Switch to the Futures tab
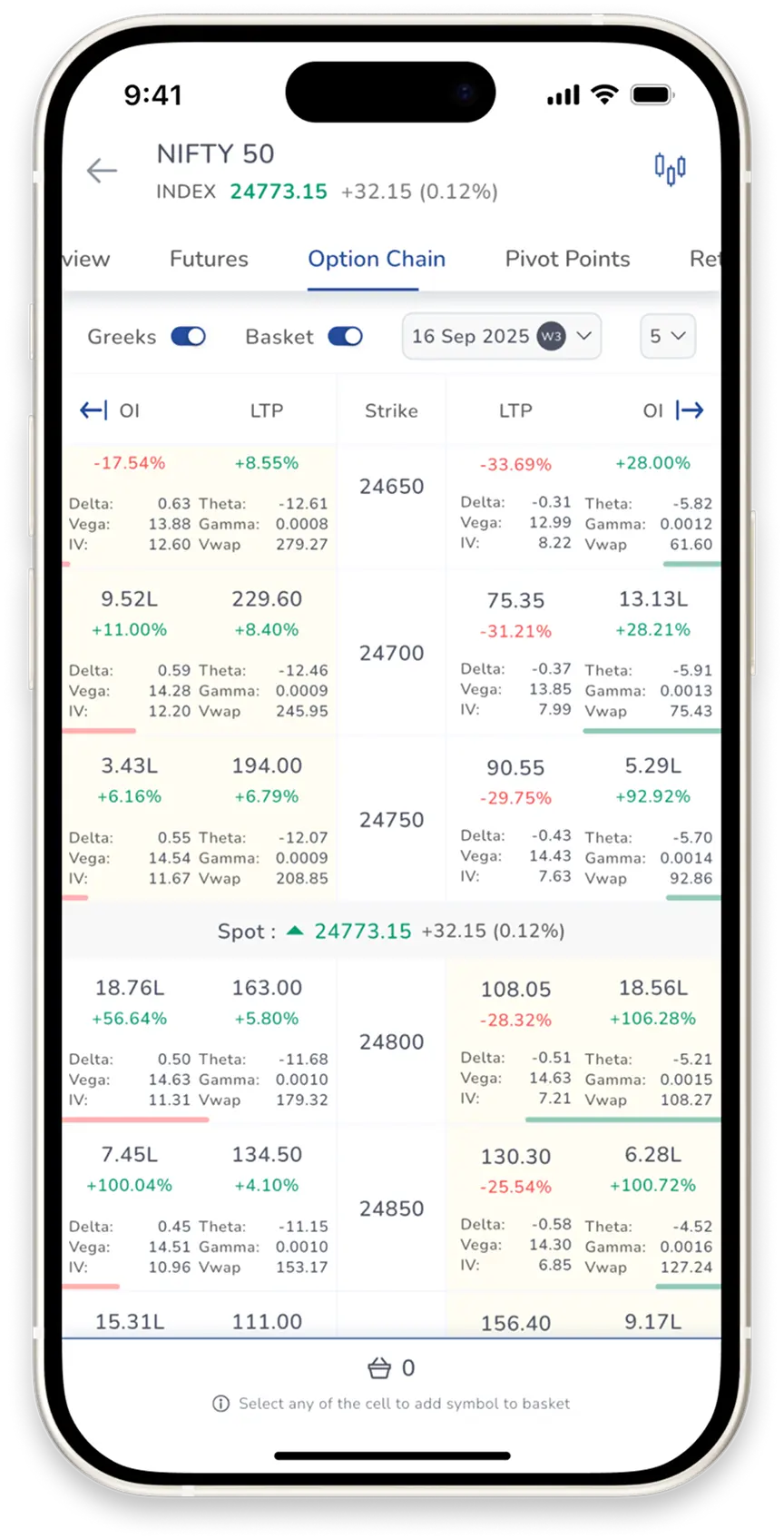The height and width of the screenshot is (1539, 784). [208, 259]
